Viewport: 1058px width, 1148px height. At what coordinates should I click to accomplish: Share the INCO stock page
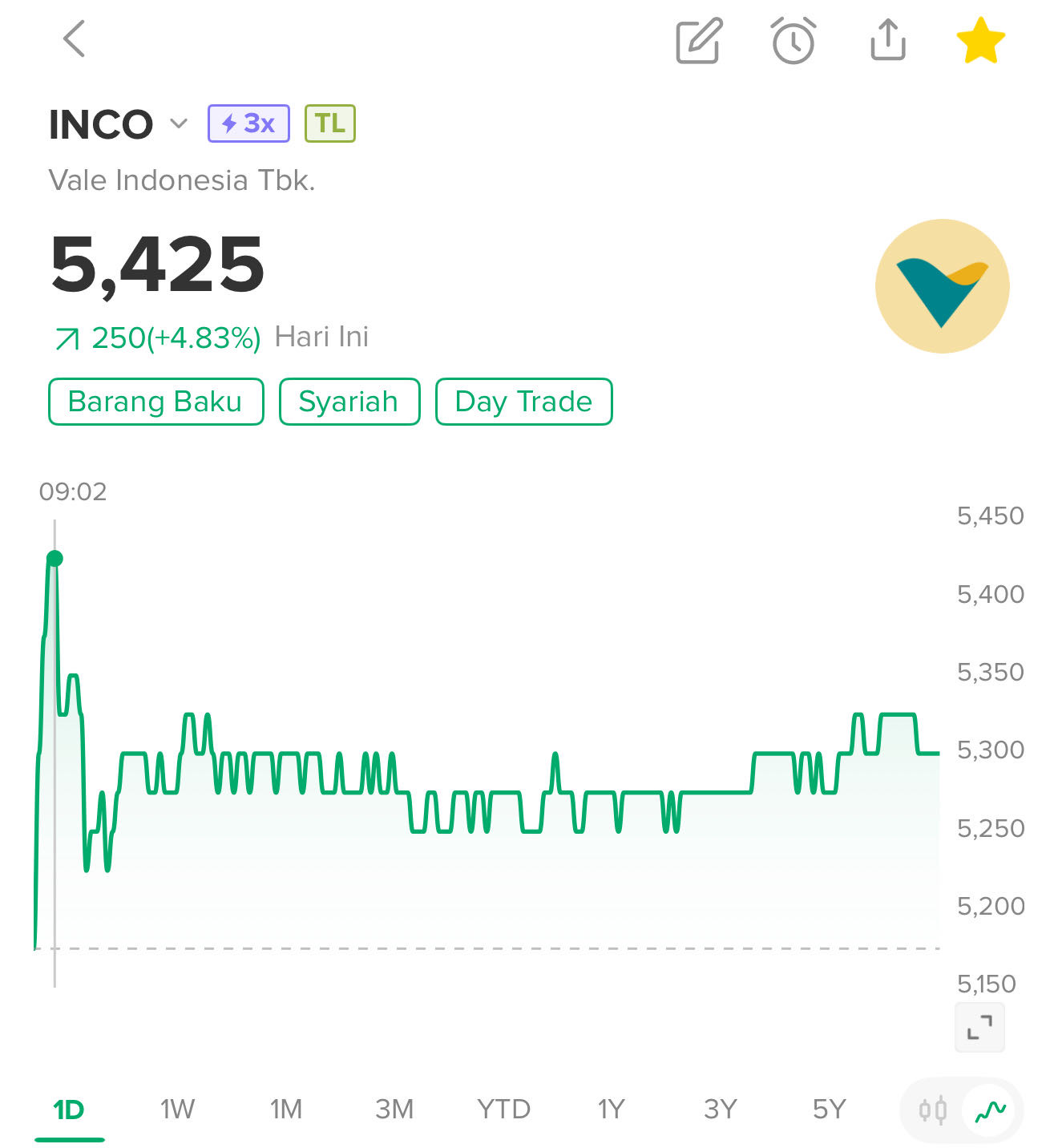point(887,40)
